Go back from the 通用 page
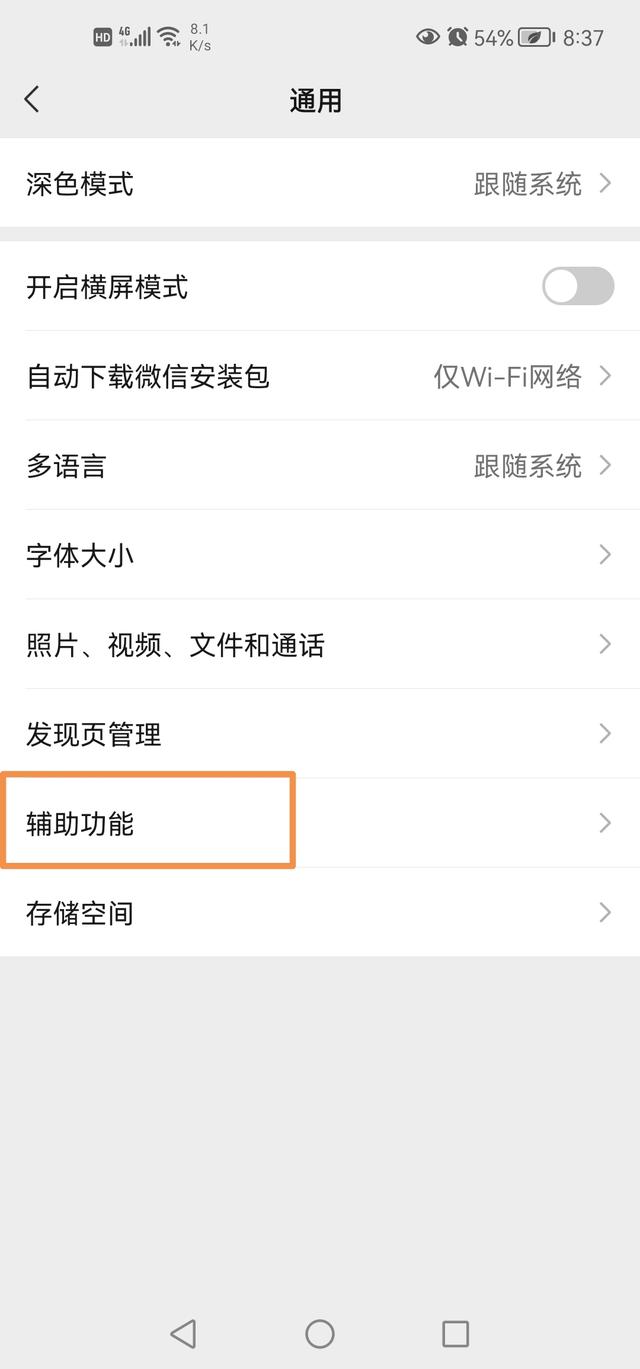Screen dimensions: 640x1369 point(32,99)
